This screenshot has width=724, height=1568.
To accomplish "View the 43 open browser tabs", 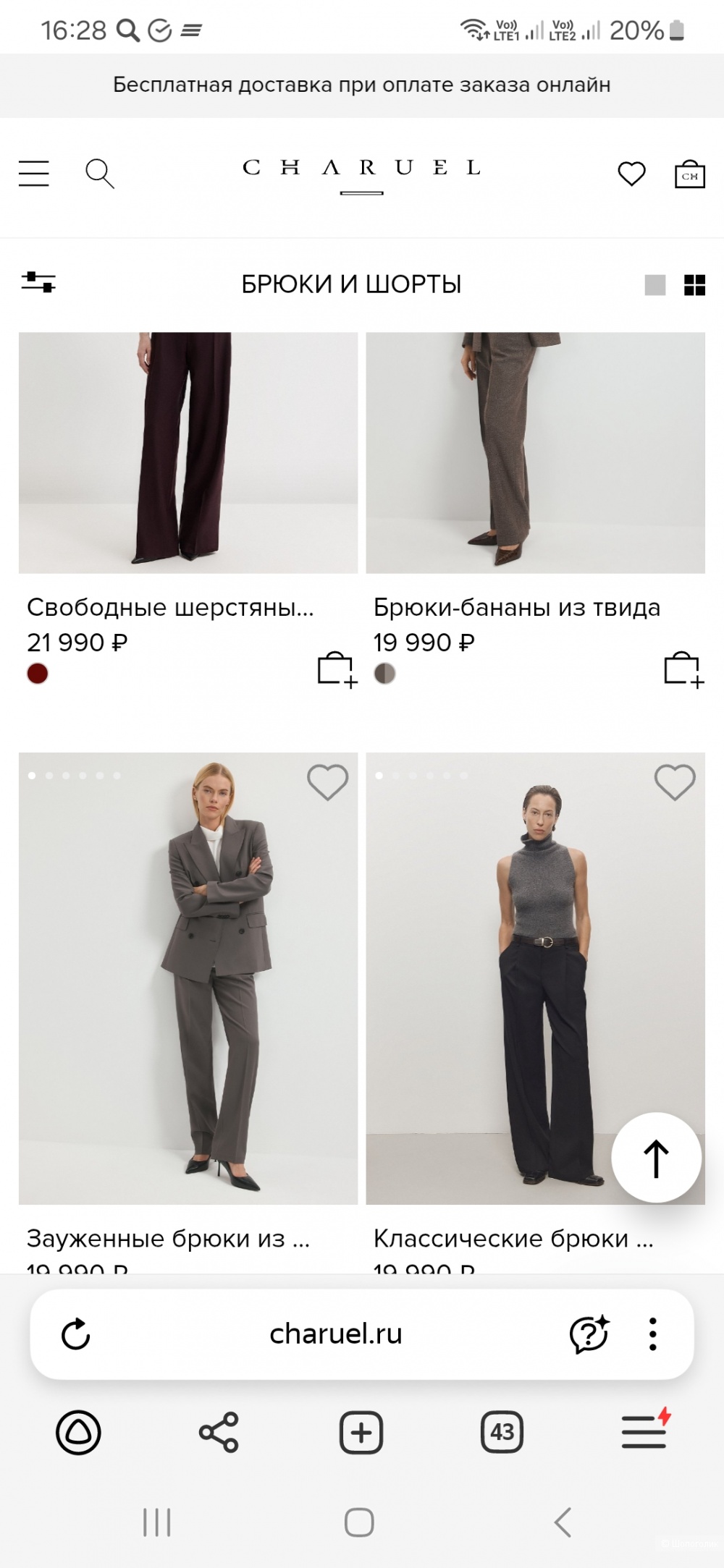I will pos(502,1432).
